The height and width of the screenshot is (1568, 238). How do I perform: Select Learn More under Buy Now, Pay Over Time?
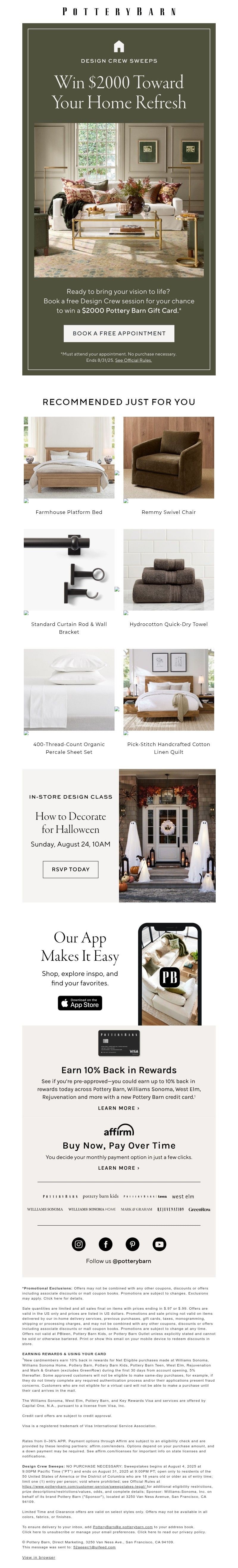[x=119, y=1168]
